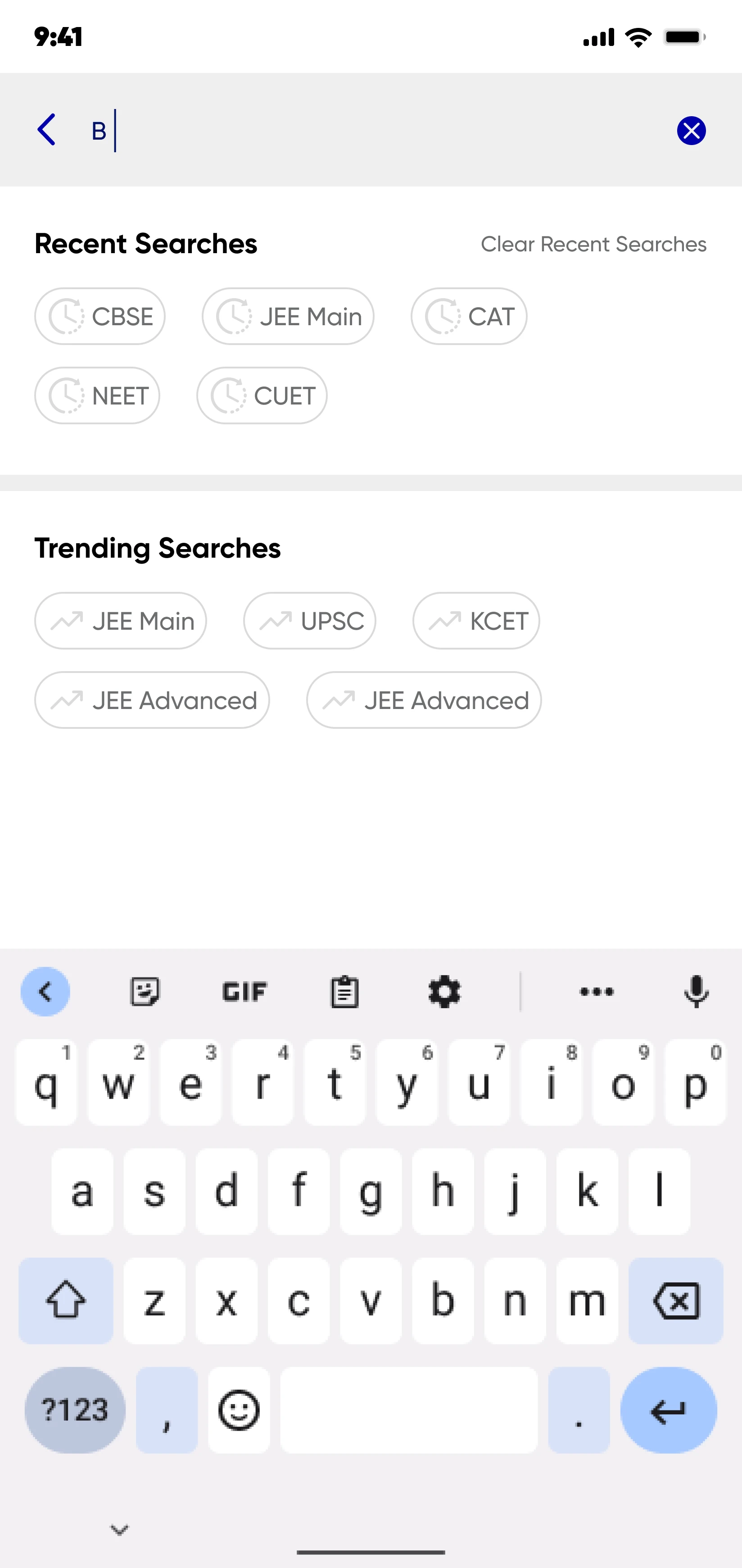
Task: Tap the keyboard enter key
Action: [669, 1410]
